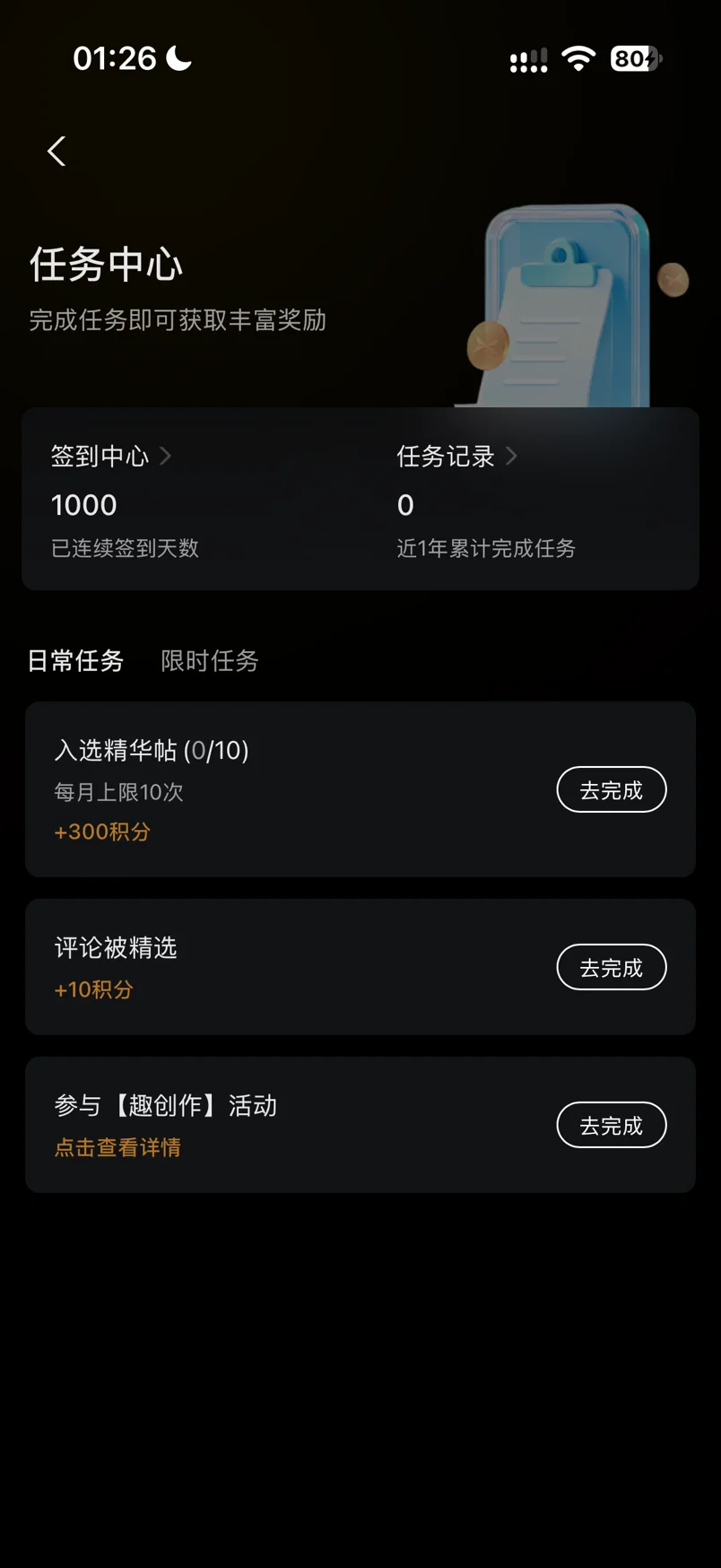Open the 任务记录 task records

[x=456, y=456]
